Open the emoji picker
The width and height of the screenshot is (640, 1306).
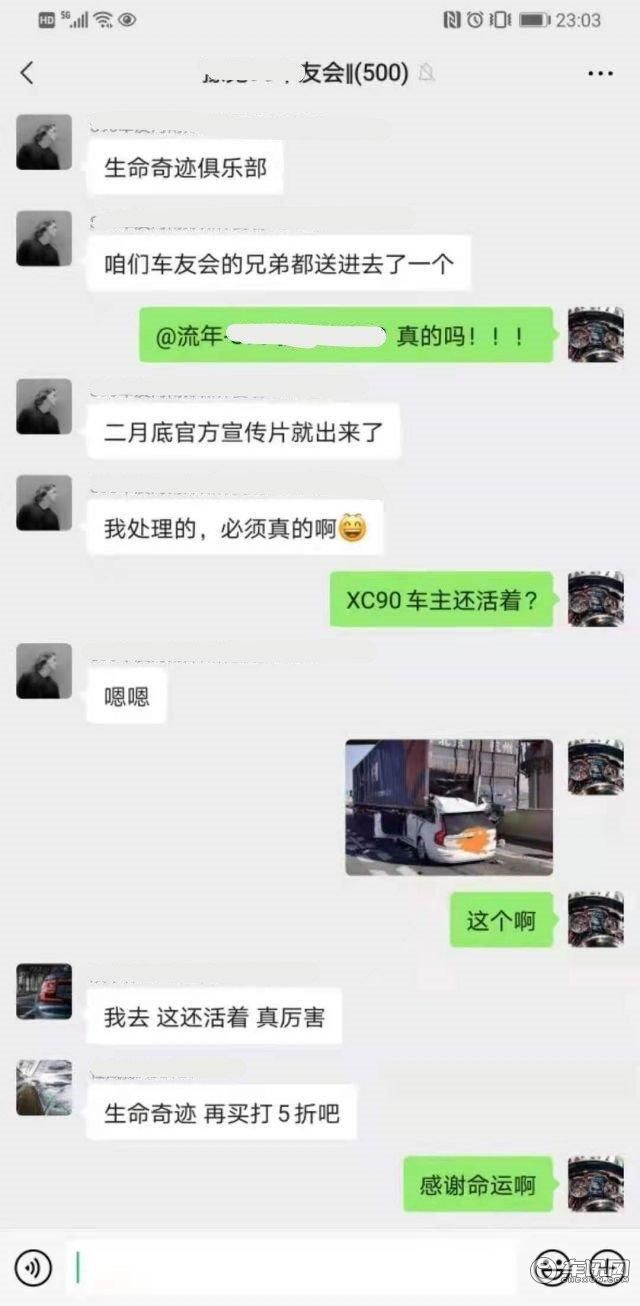551,1267
